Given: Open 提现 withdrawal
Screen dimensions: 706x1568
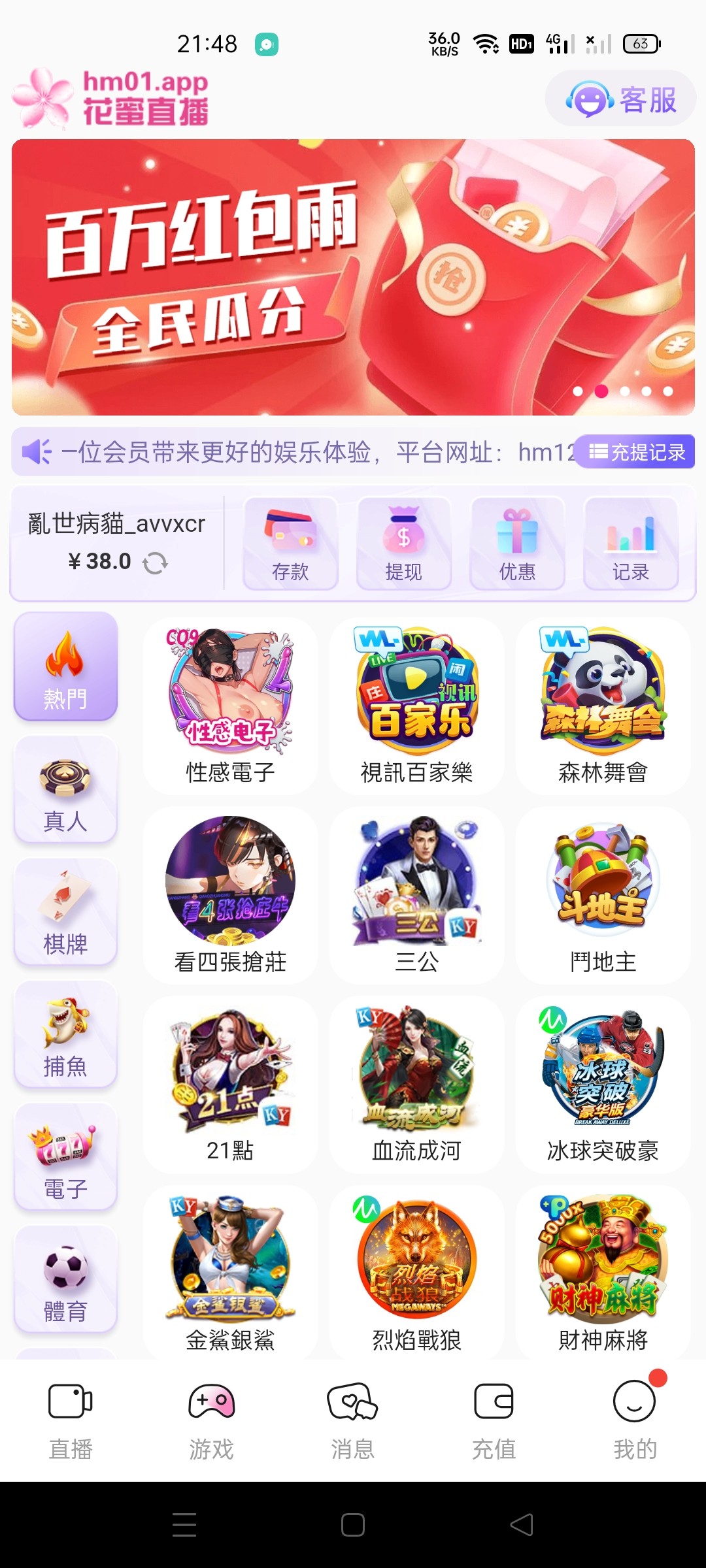Looking at the screenshot, I should pos(403,544).
